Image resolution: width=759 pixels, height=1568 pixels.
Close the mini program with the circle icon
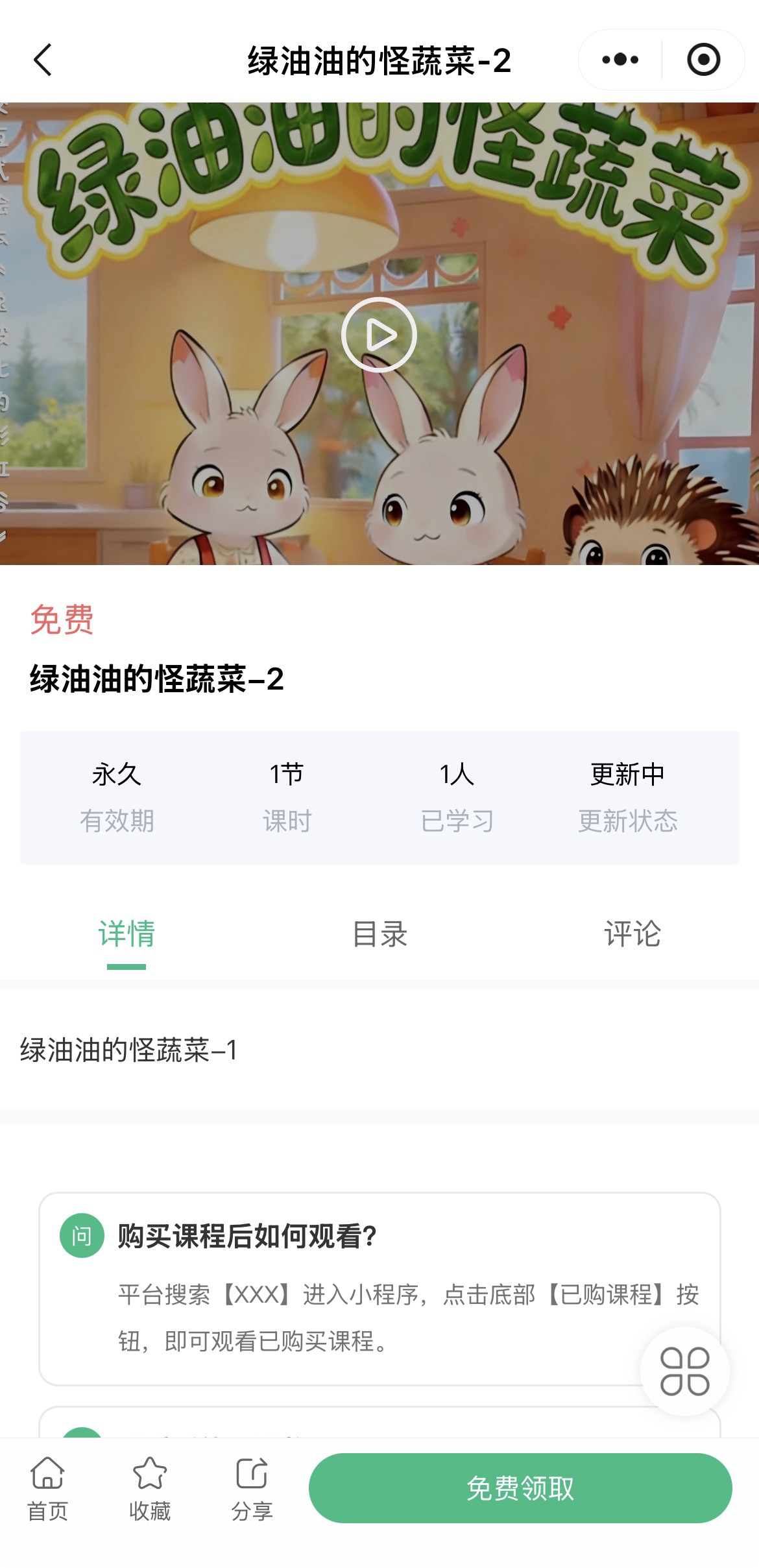703,60
